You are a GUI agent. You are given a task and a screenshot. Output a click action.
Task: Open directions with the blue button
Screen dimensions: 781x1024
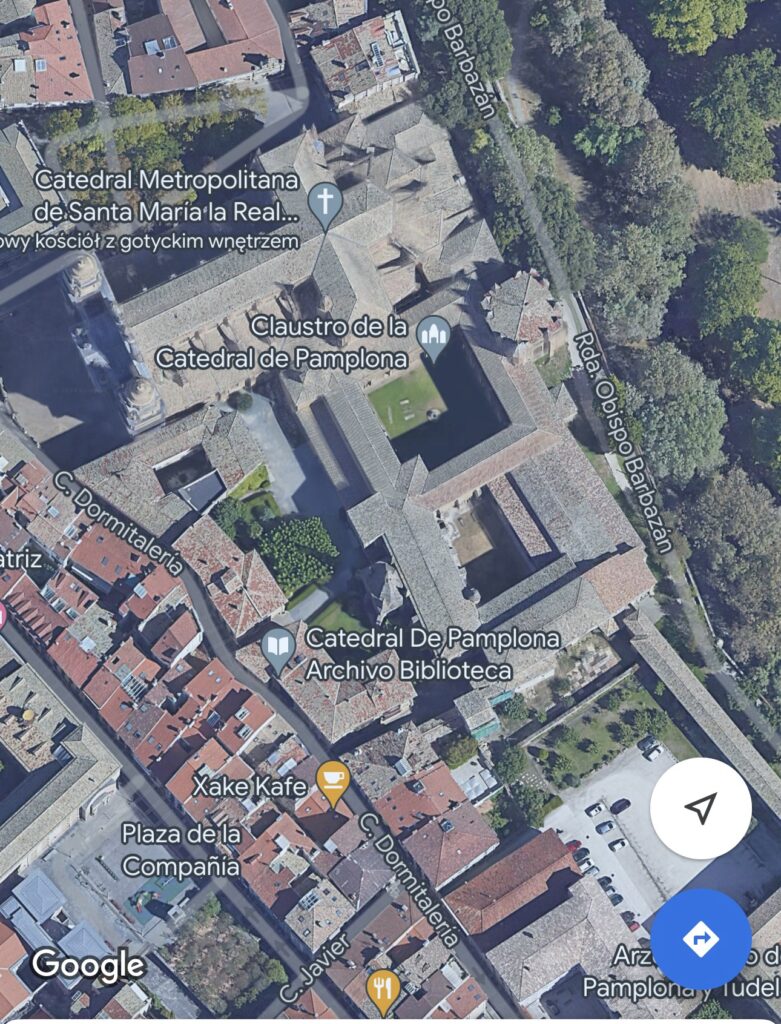pos(700,939)
